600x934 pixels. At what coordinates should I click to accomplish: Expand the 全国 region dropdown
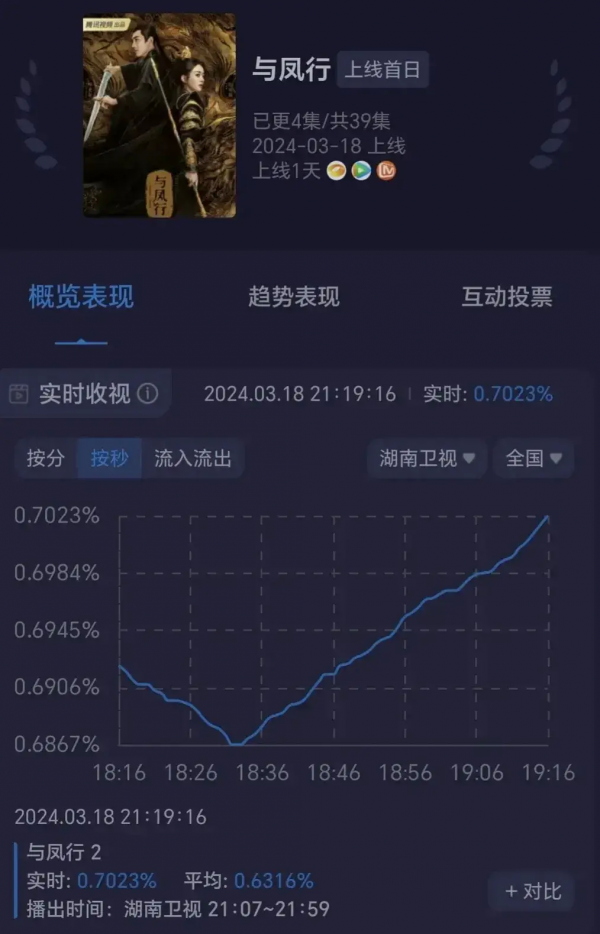[534, 459]
